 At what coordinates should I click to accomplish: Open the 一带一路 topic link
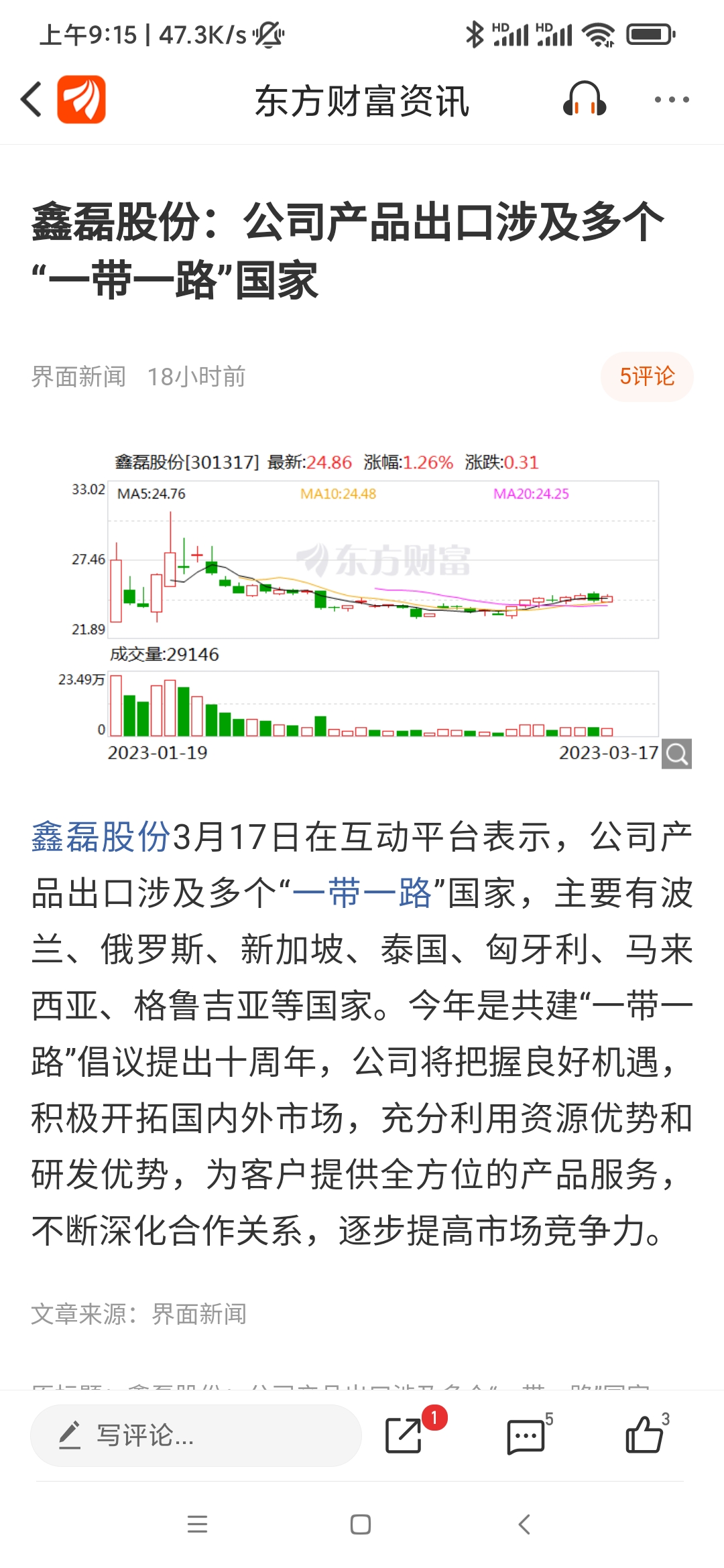(x=362, y=893)
